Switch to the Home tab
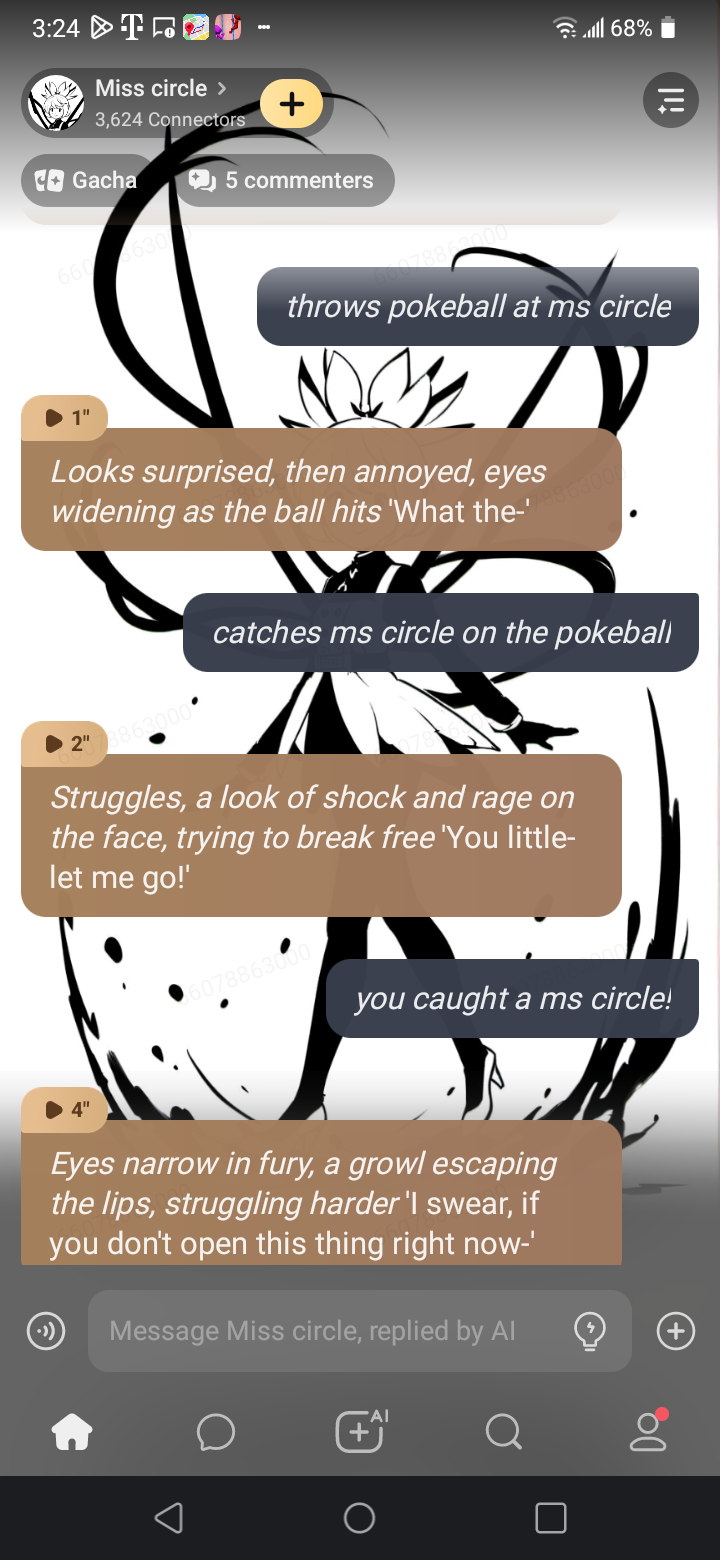720x1560 pixels. (x=72, y=1433)
